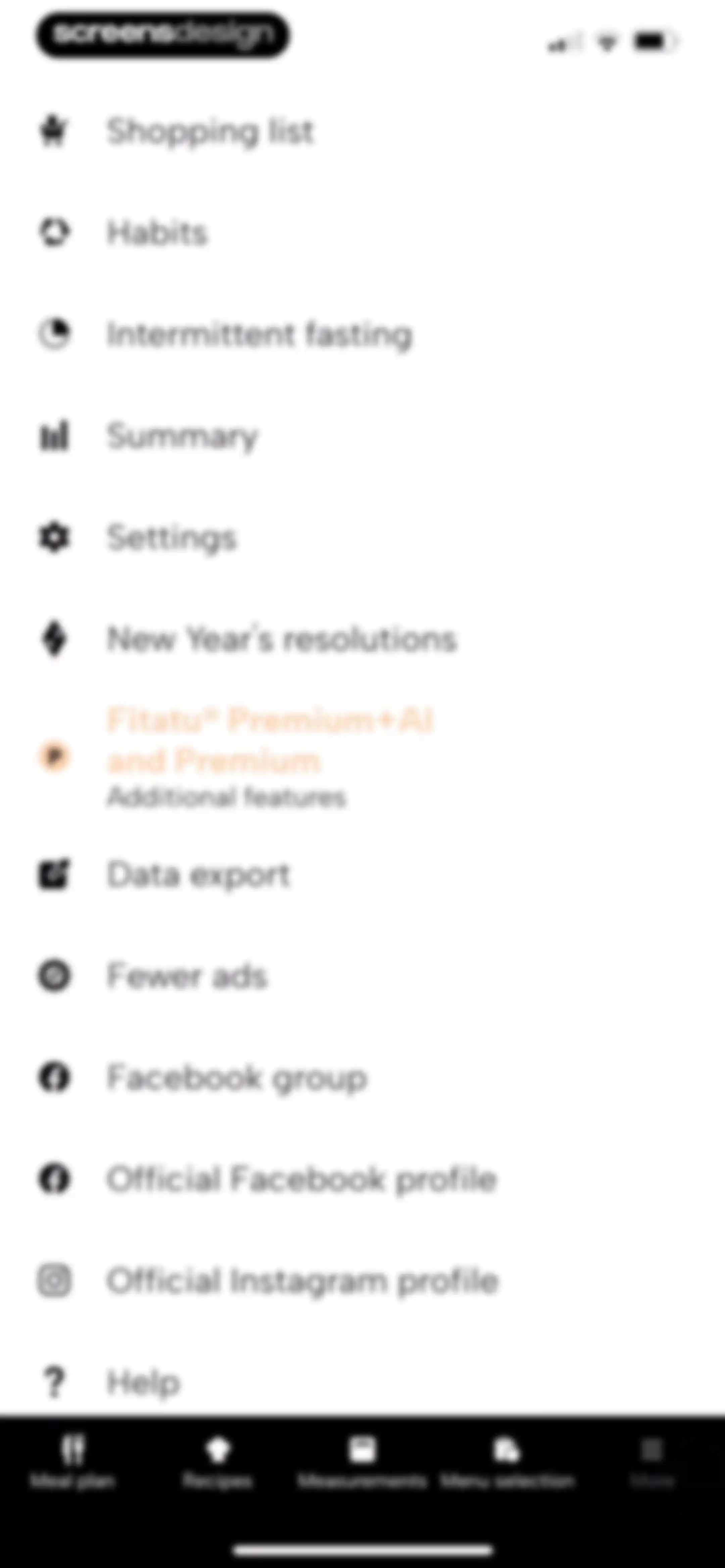View the Summary section
Image resolution: width=725 pixels, height=1568 pixels.
pos(362,436)
